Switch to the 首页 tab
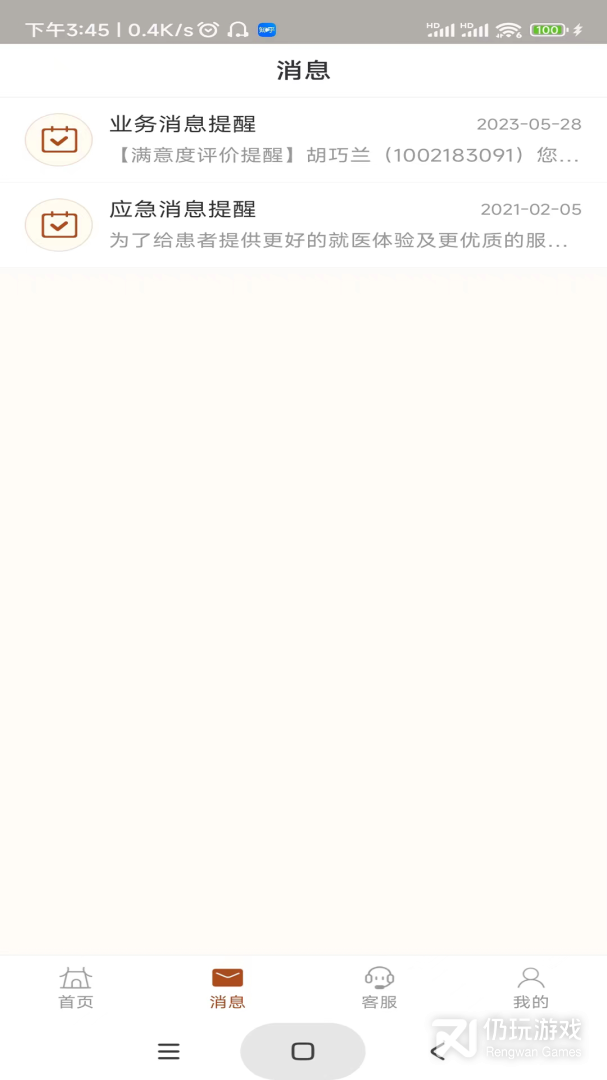 (x=76, y=988)
